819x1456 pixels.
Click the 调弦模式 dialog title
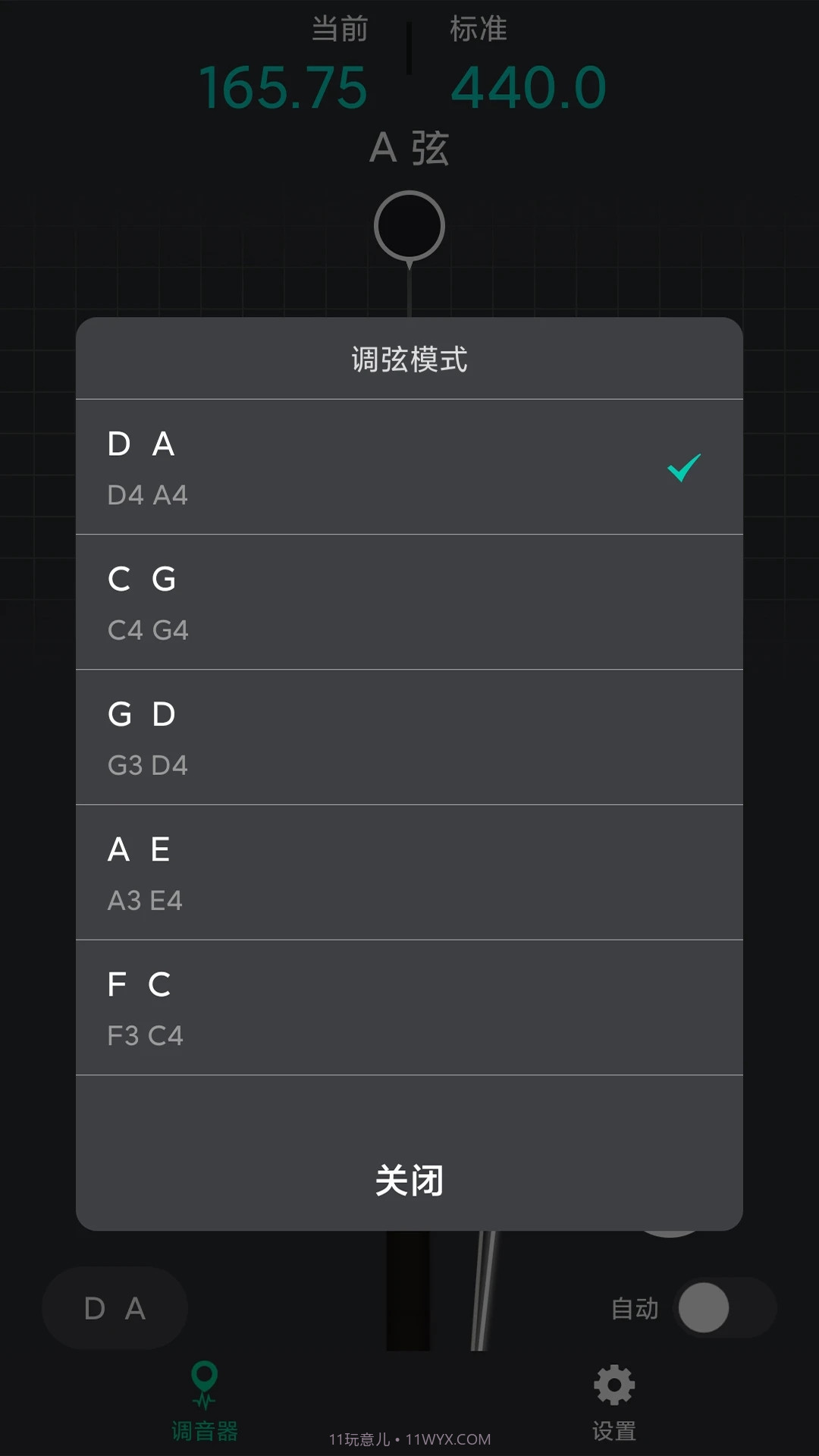(409, 359)
